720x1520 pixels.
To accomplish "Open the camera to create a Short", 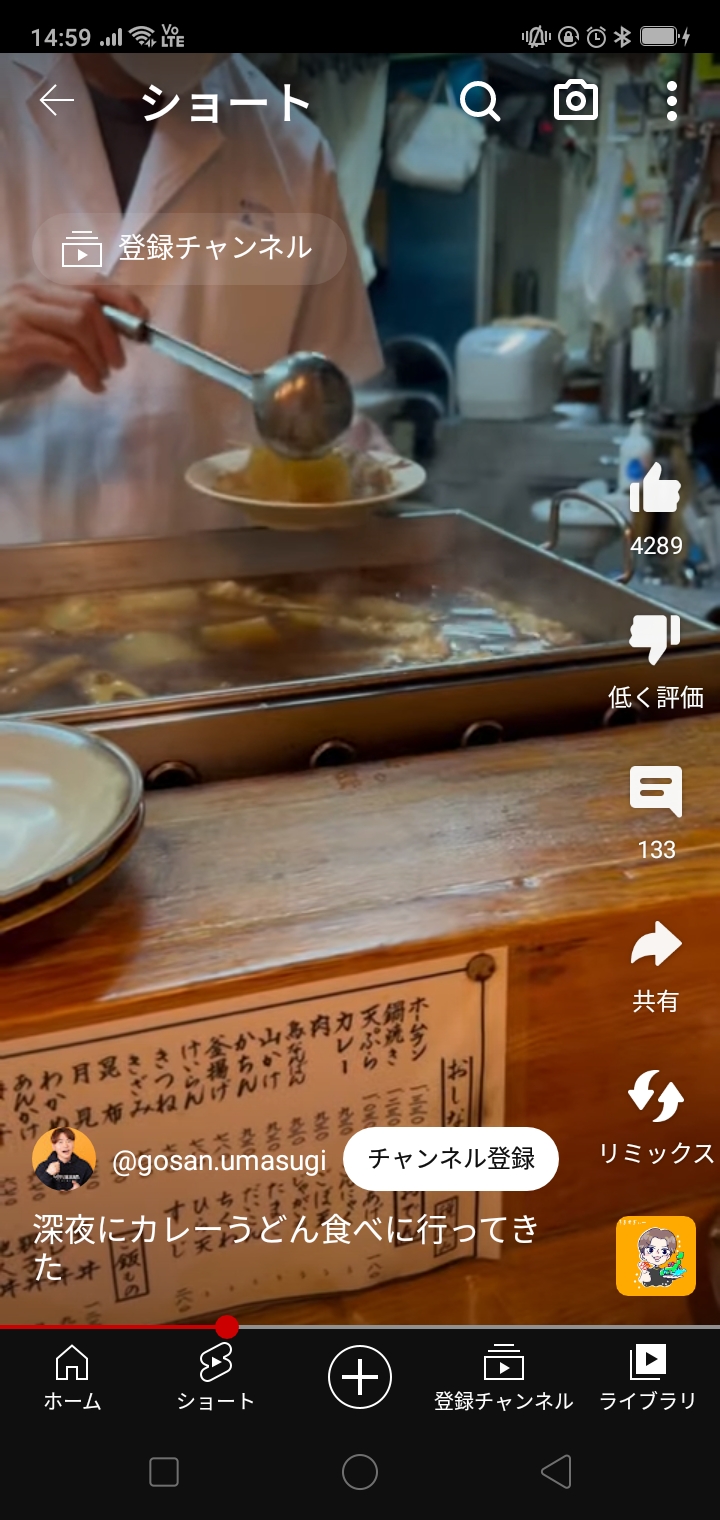I will (576, 101).
